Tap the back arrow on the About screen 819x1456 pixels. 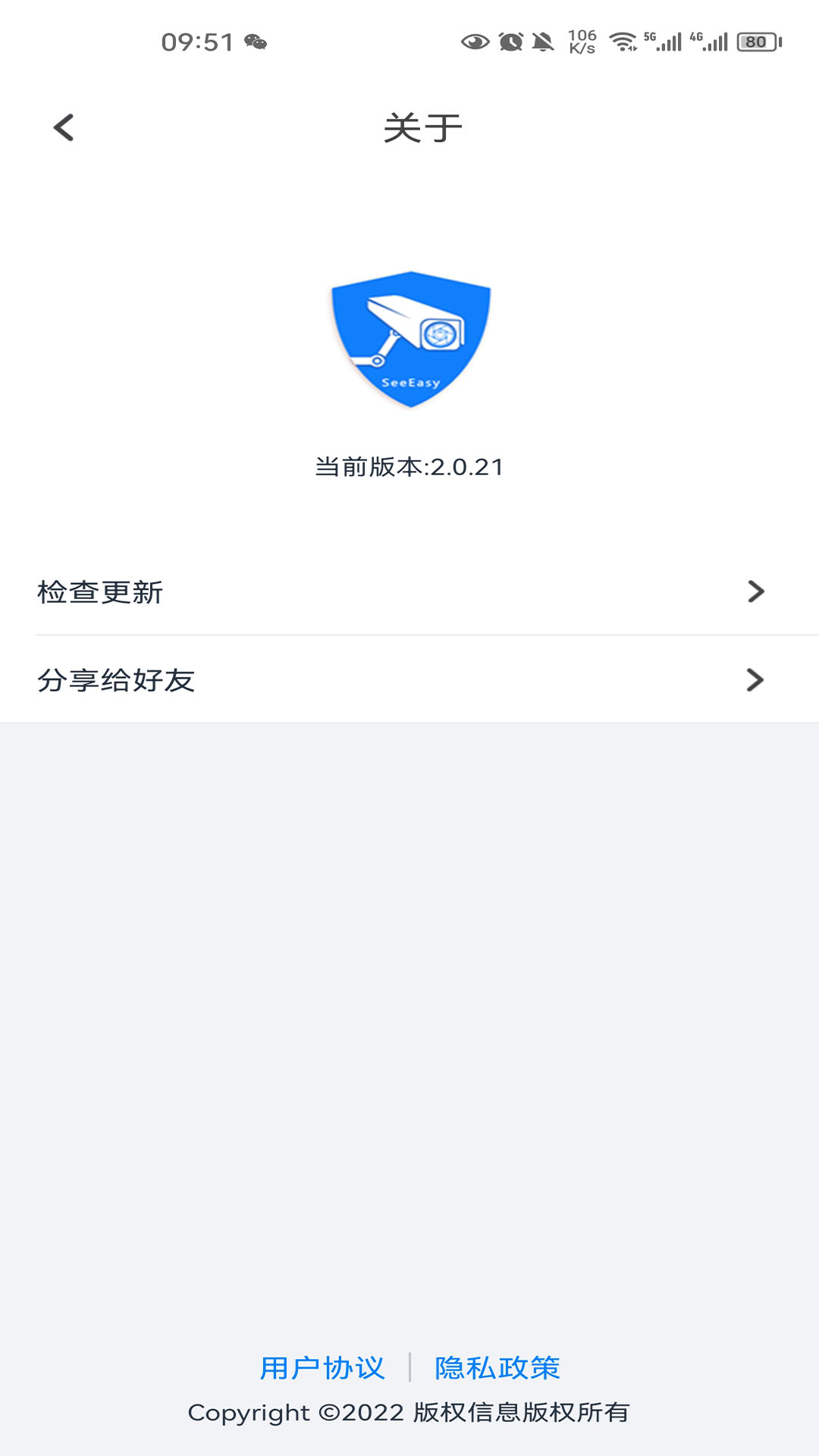point(63,127)
